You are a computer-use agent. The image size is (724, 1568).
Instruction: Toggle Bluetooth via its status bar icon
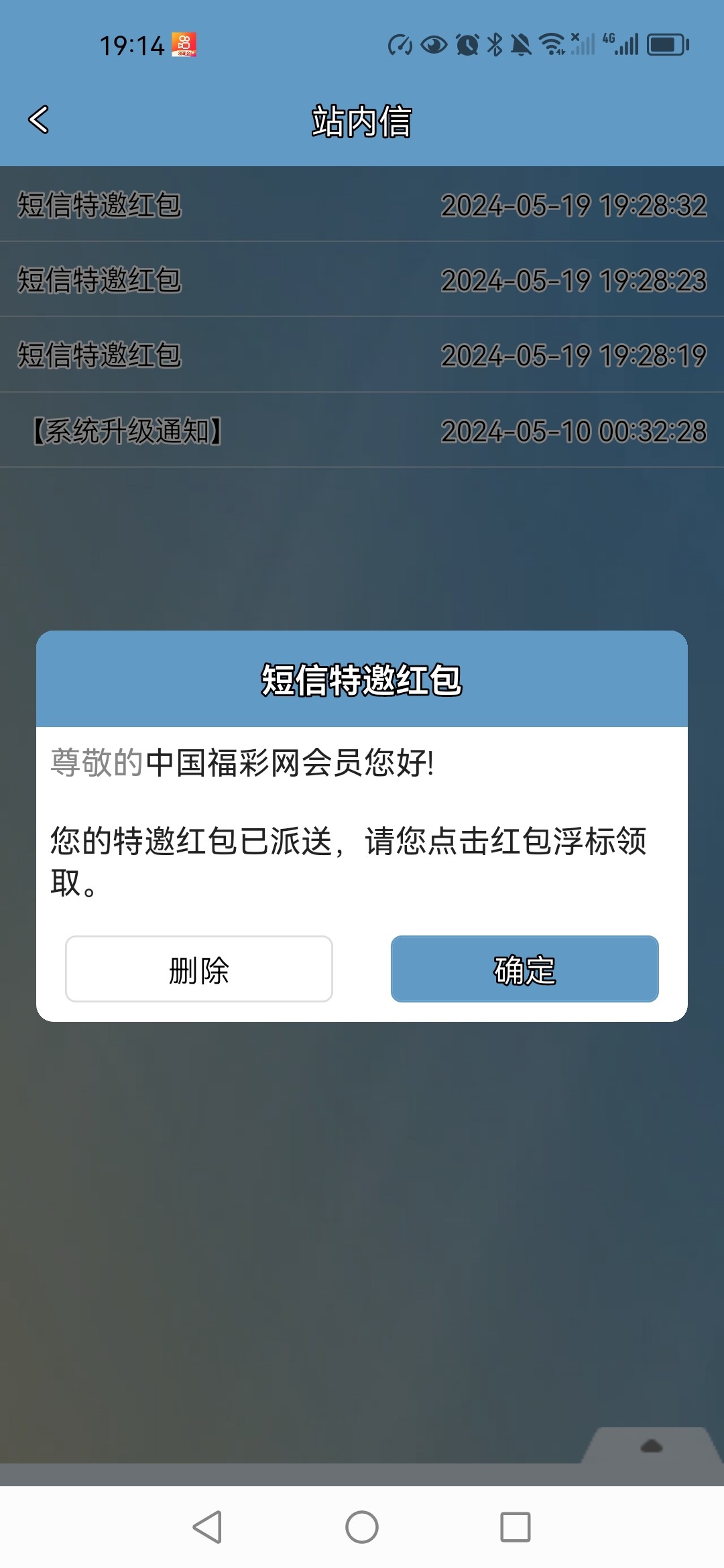pos(495,44)
